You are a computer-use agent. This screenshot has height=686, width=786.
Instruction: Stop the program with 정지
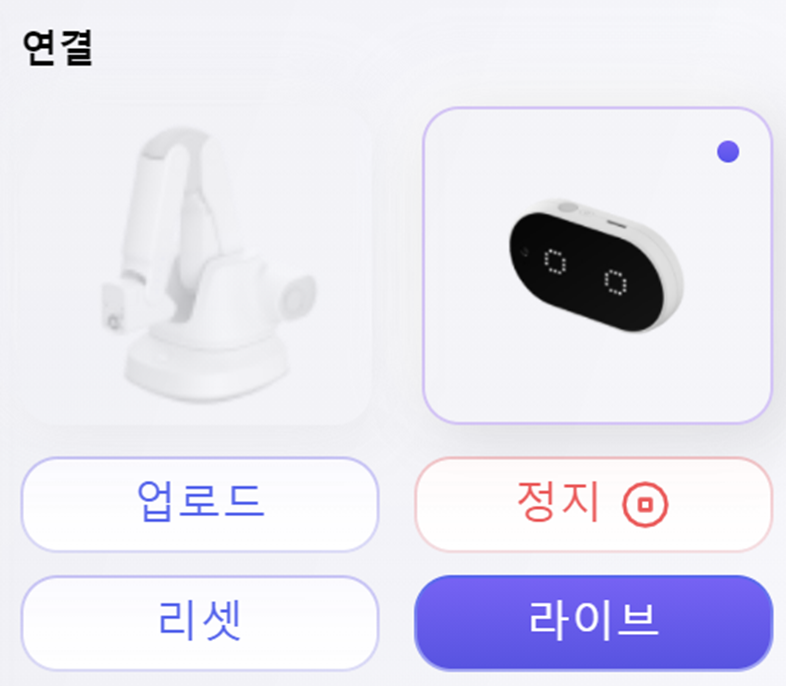coord(593,504)
